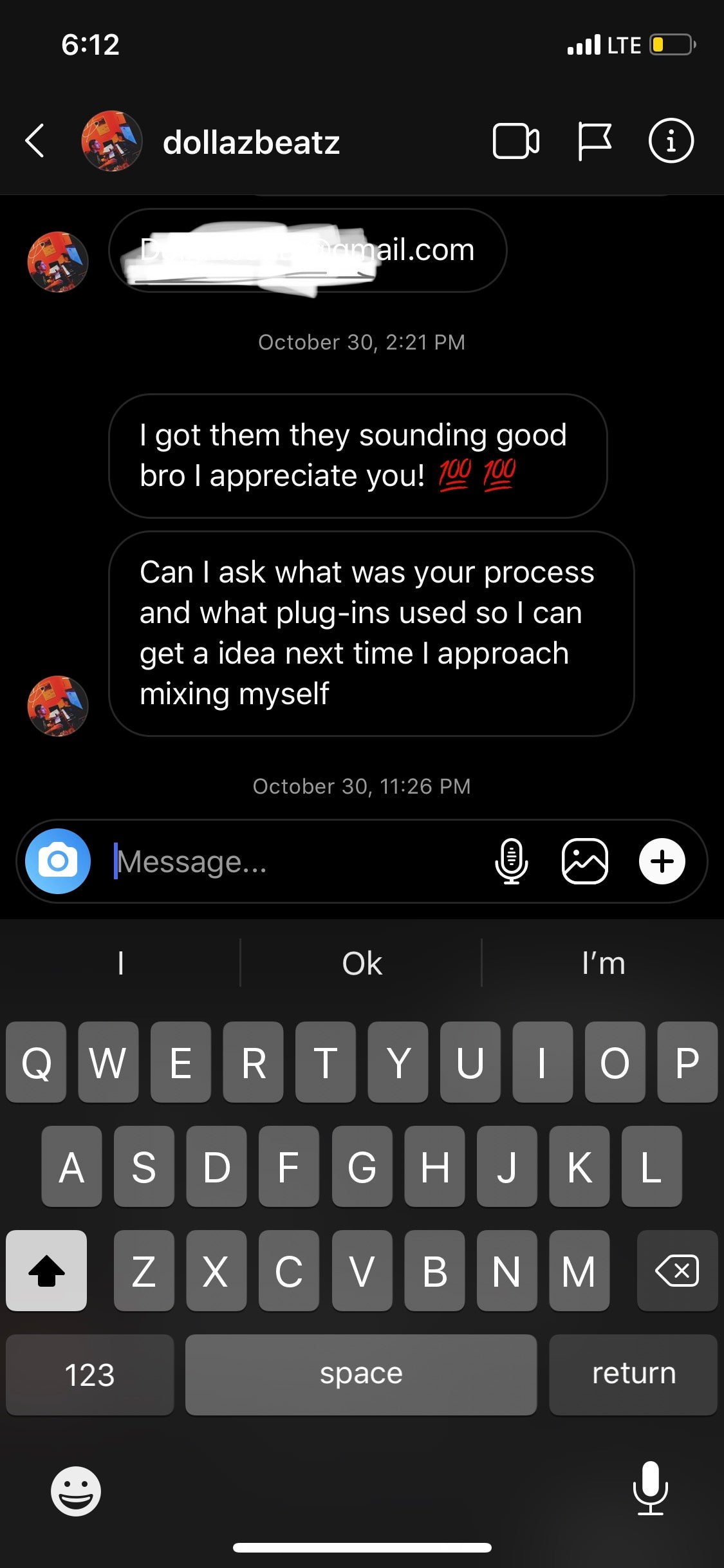Open dollazbeatz profile from the header name
This screenshot has width=724, height=1568.
[252, 142]
